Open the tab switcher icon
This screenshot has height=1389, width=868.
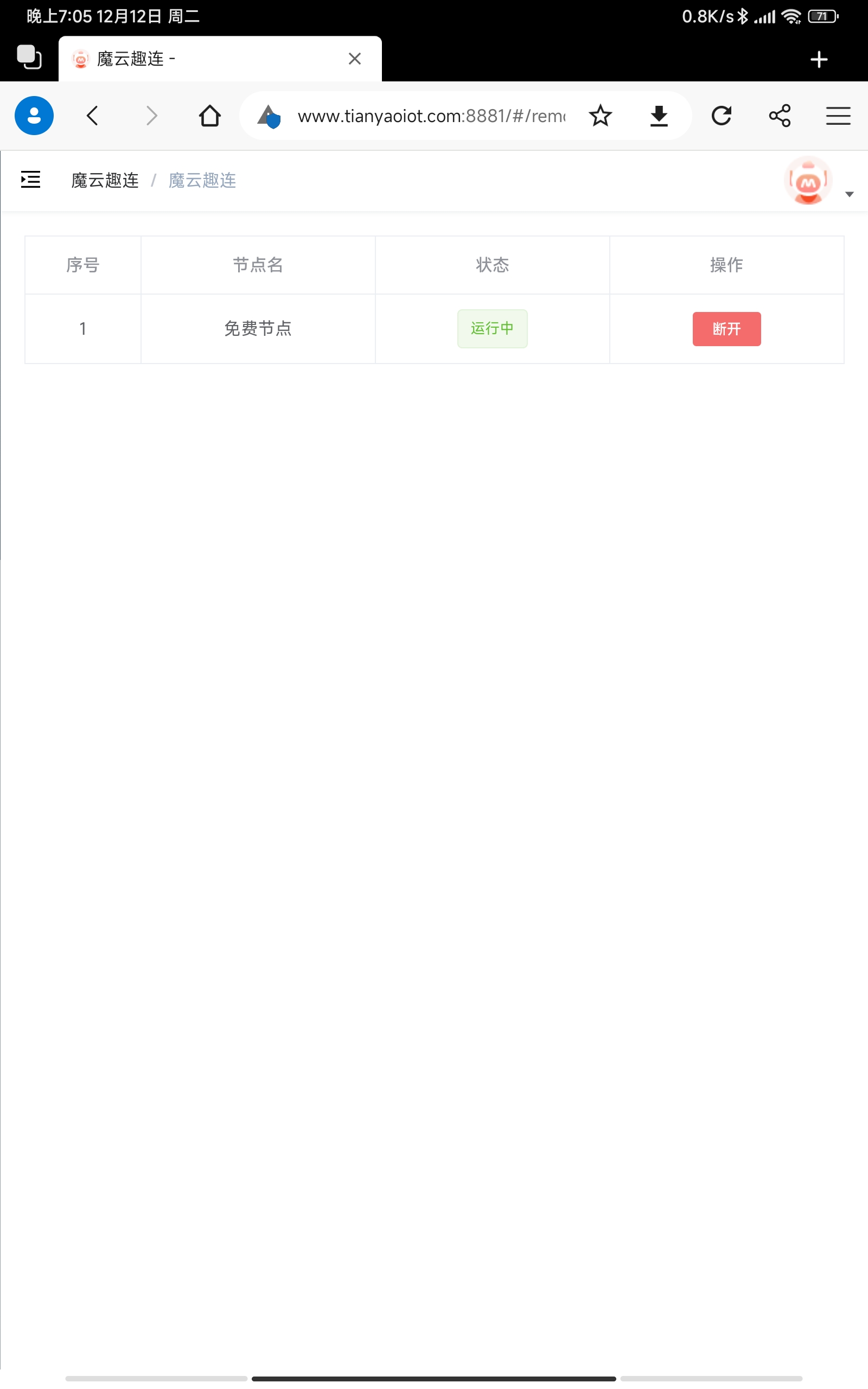[29, 58]
